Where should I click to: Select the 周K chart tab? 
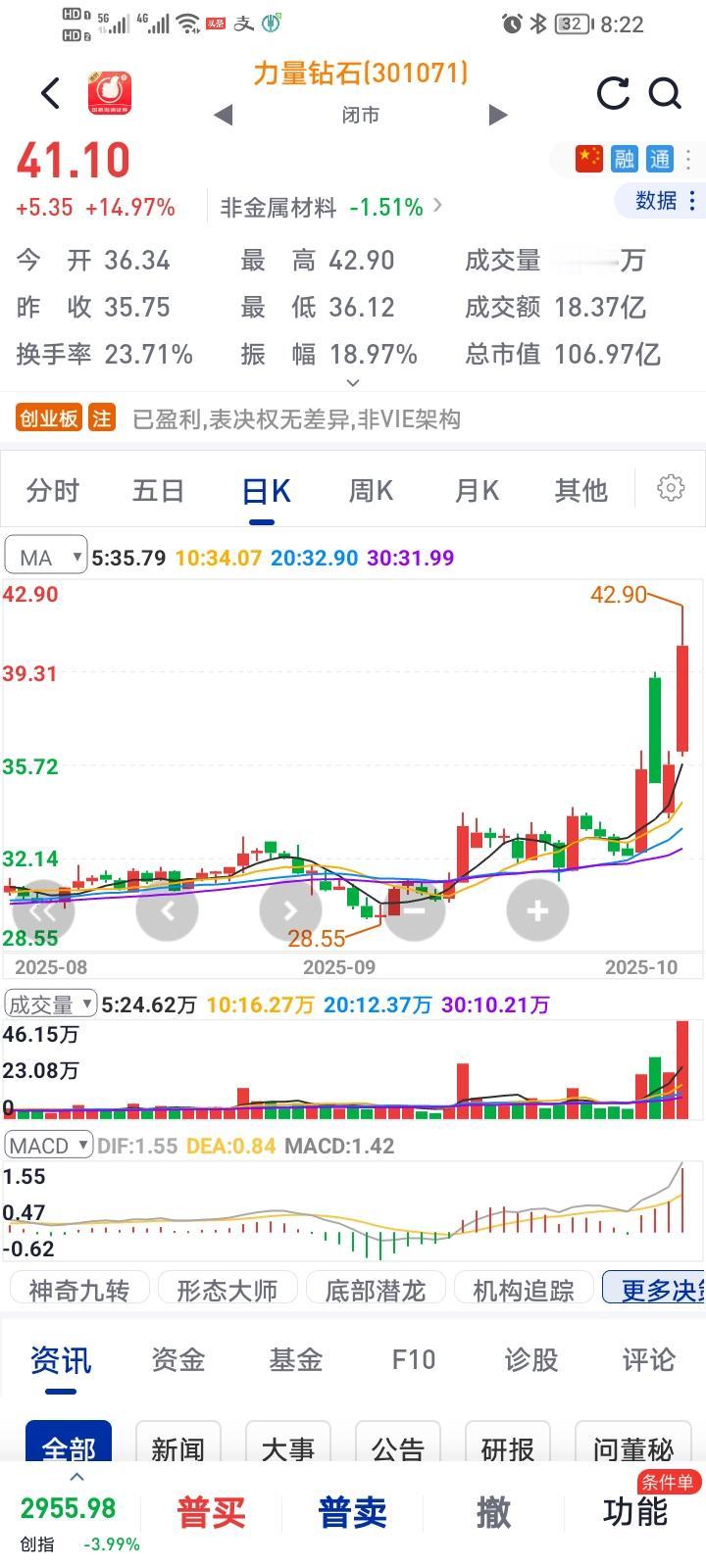tap(371, 490)
